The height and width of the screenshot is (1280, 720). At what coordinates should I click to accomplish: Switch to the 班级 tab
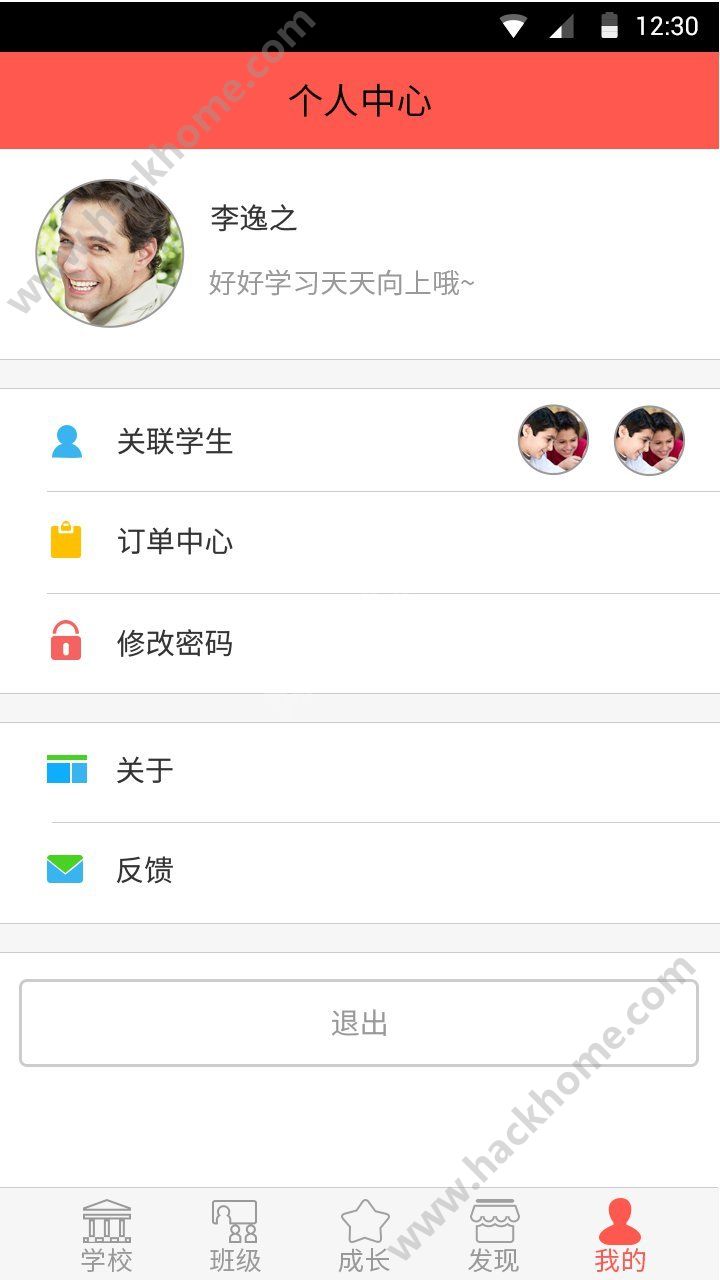(x=235, y=1236)
